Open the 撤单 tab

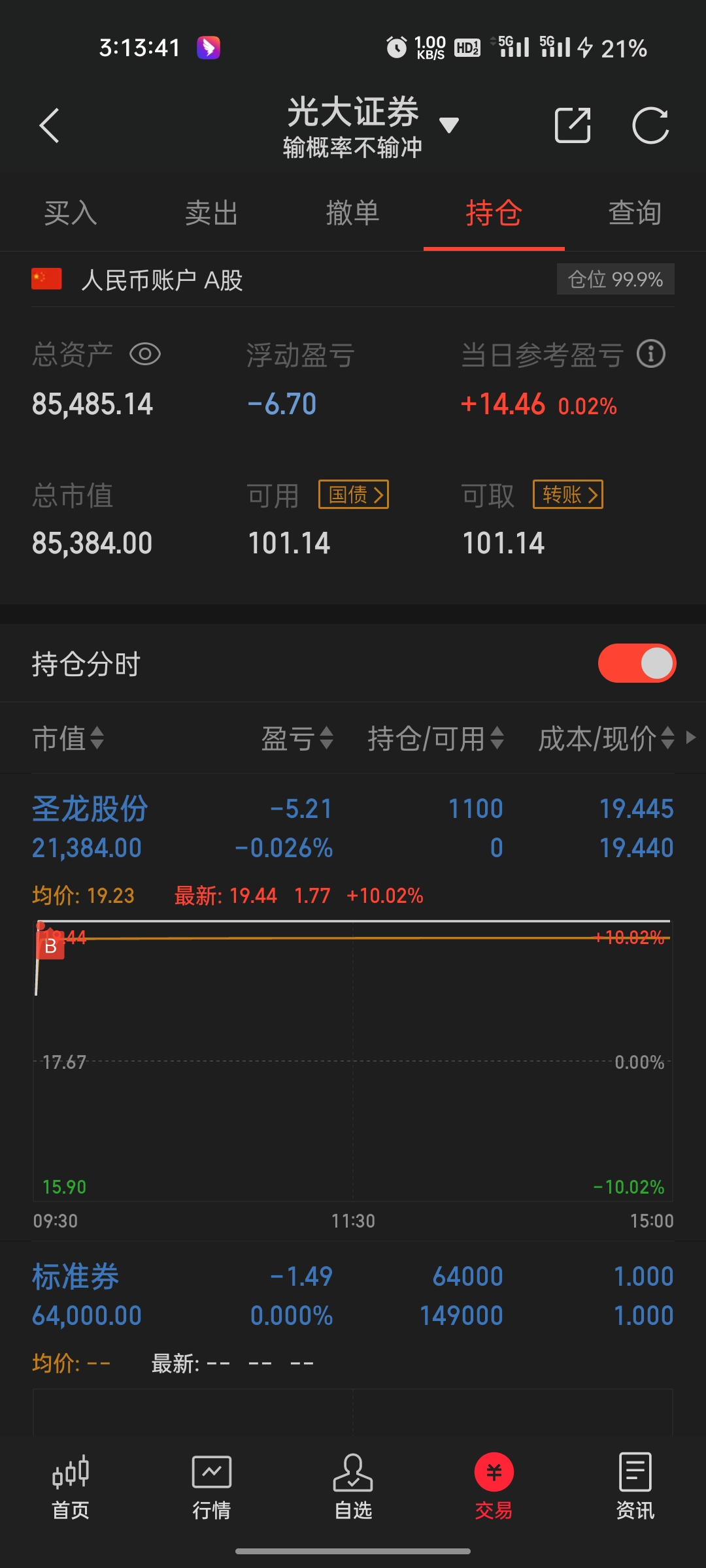tap(353, 213)
